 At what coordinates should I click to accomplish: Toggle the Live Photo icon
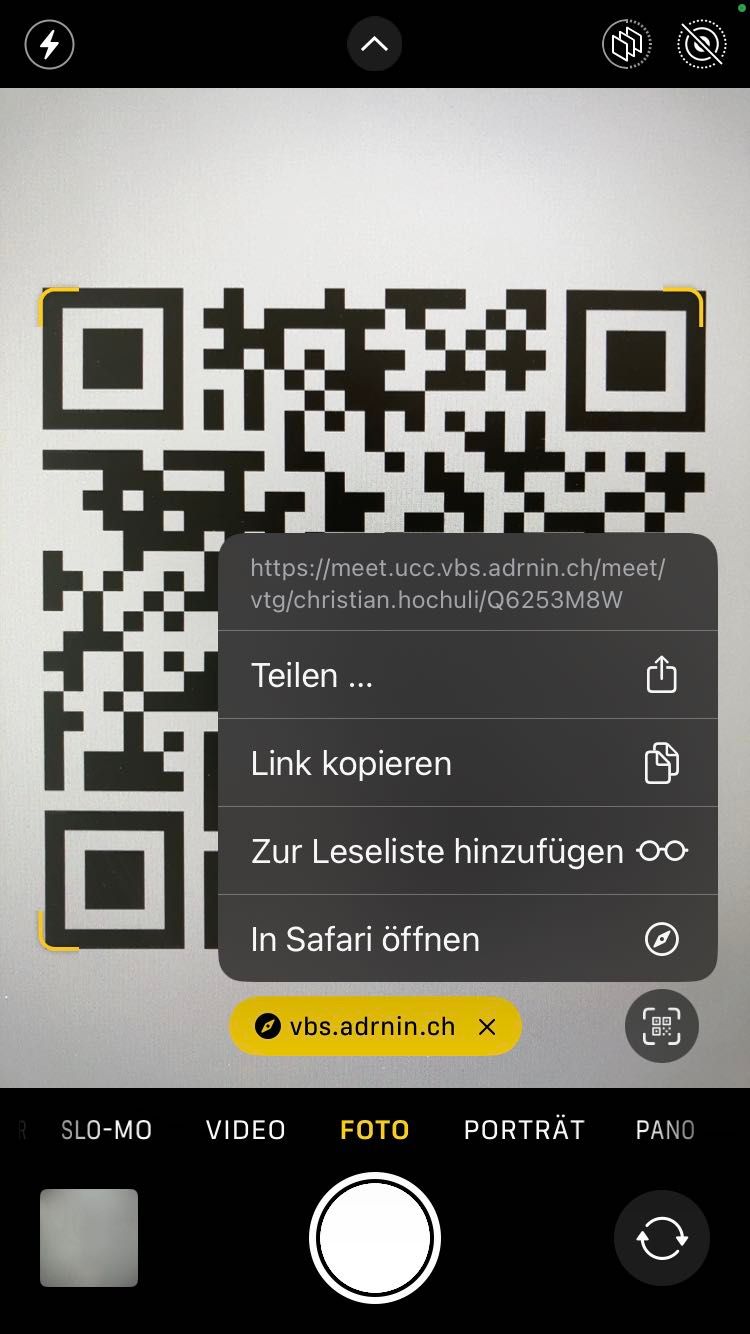(701, 45)
